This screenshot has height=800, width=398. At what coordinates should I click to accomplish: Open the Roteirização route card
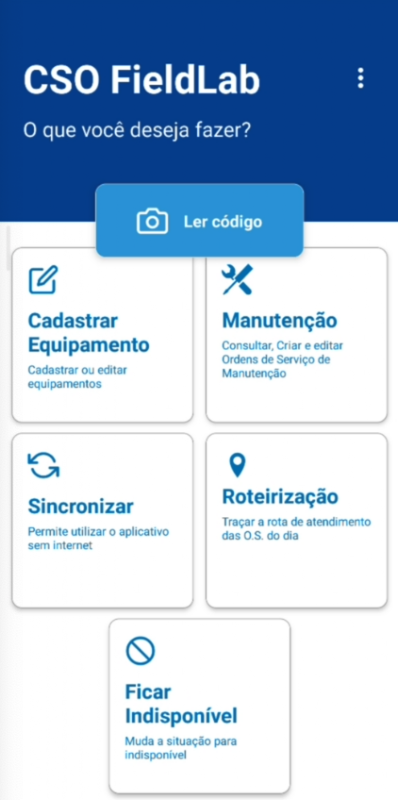(x=296, y=520)
